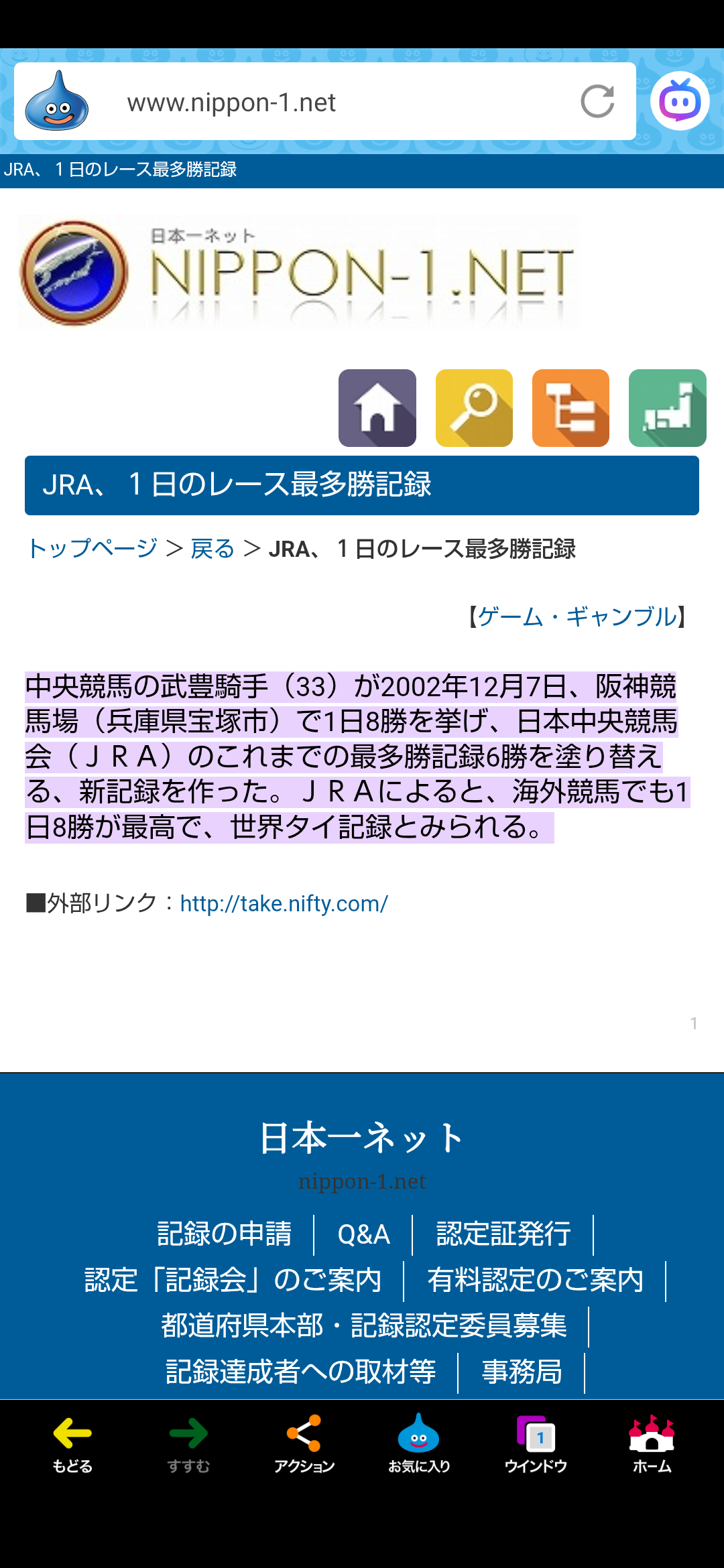Open 事務局 footer link

522,1372
